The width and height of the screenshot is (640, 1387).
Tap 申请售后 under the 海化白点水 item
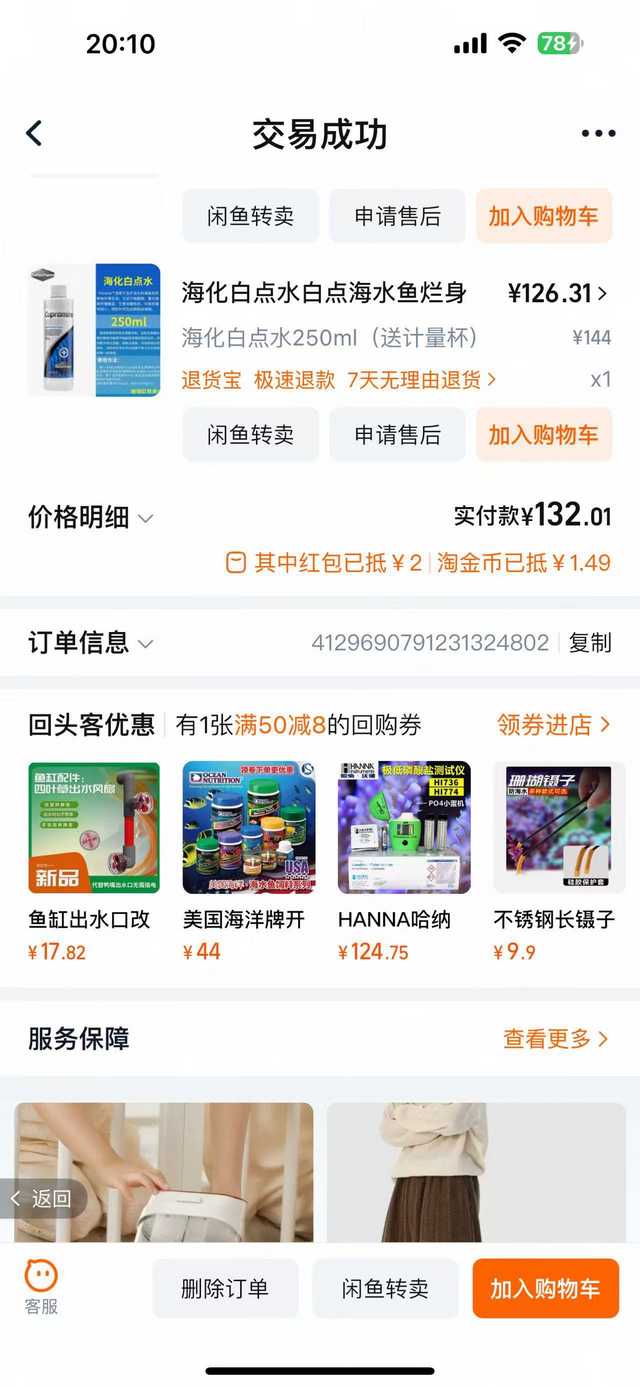point(397,435)
